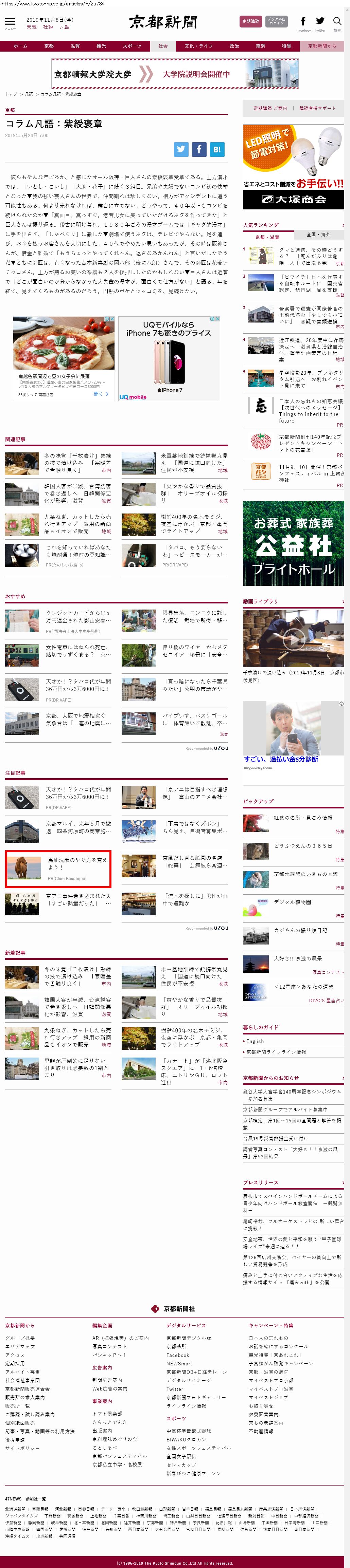Play the 千枚漬けの漬け込み video
The width and height of the screenshot is (350, 1568).
pyautogui.click(x=293, y=638)
